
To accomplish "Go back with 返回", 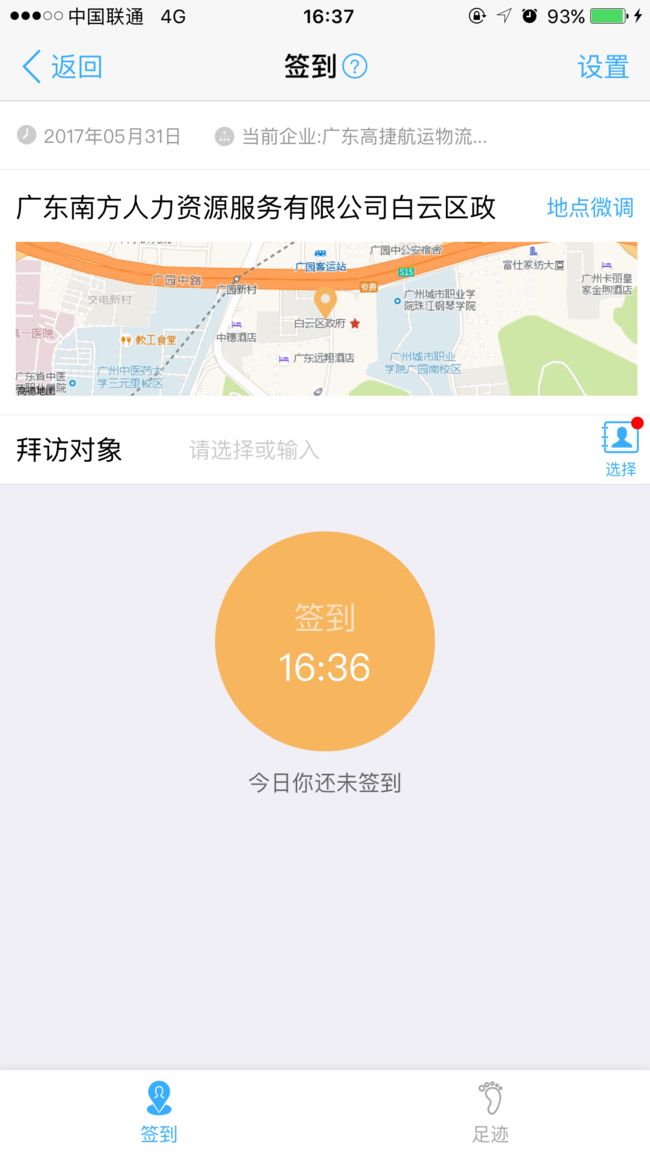I will [62, 67].
